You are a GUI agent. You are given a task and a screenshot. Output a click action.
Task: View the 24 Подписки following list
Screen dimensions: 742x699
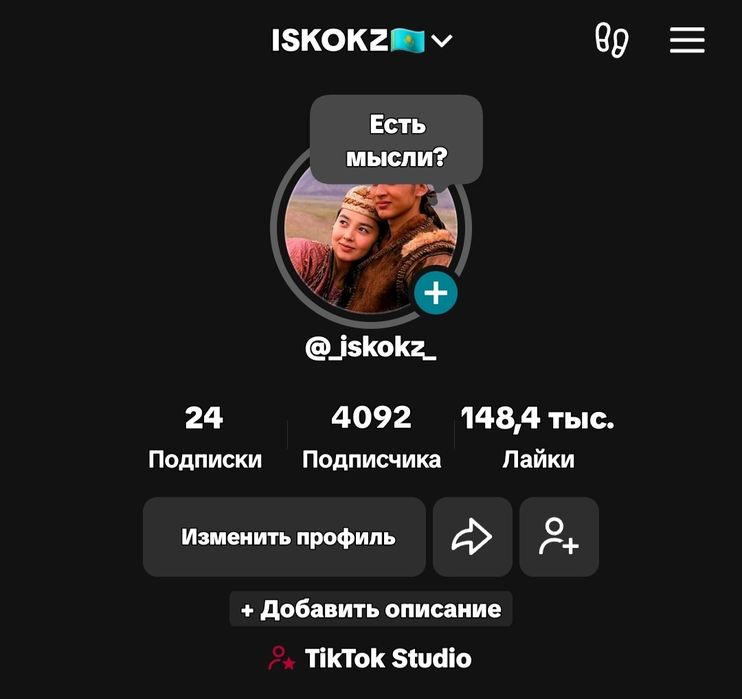[205, 437]
